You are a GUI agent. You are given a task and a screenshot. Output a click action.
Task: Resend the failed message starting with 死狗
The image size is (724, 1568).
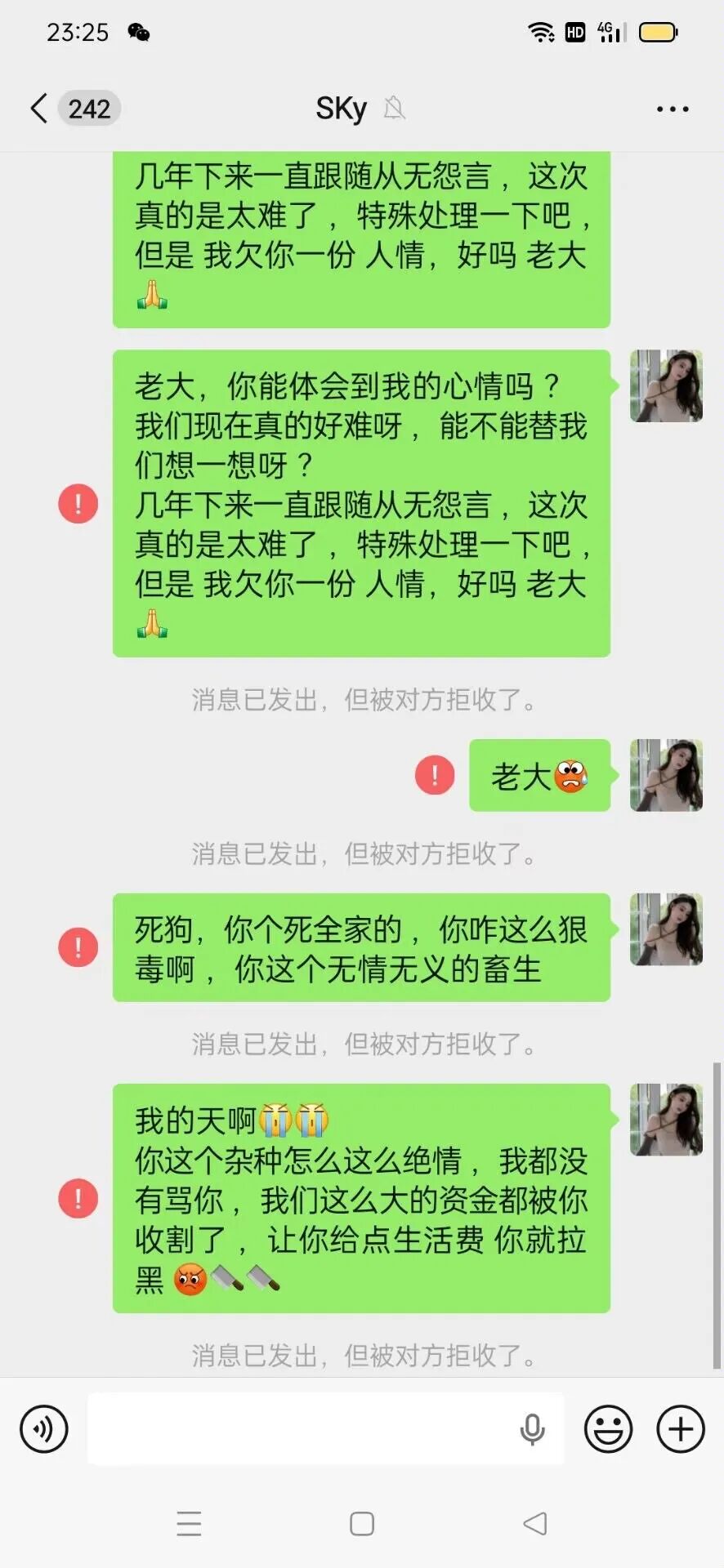click(x=78, y=947)
